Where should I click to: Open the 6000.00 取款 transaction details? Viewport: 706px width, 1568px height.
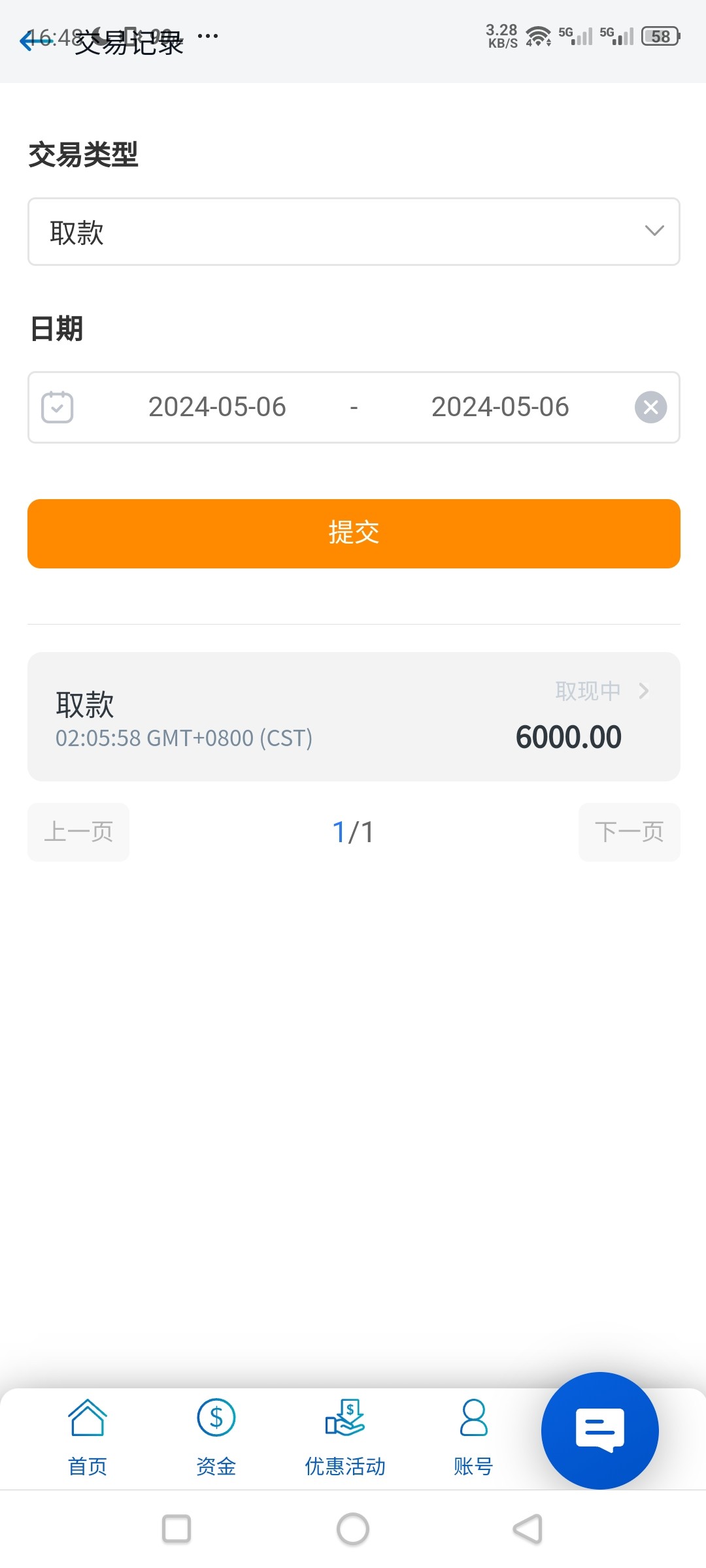click(x=353, y=716)
